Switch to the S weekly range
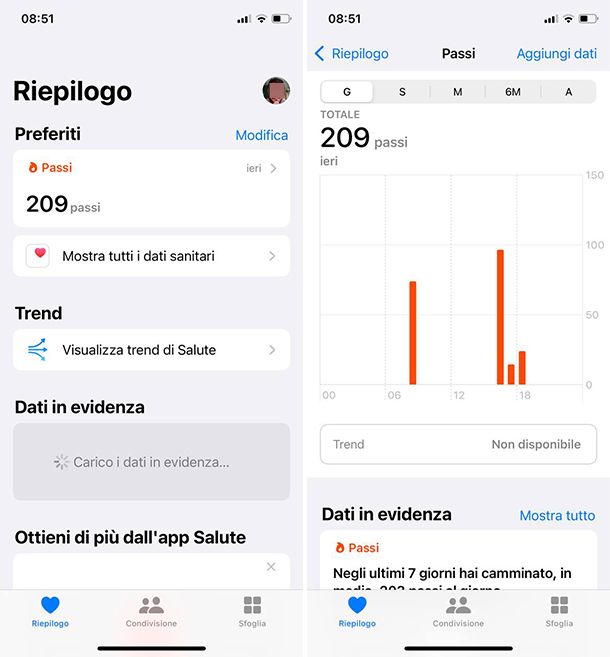This screenshot has height=657, width=610. [402, 92]
